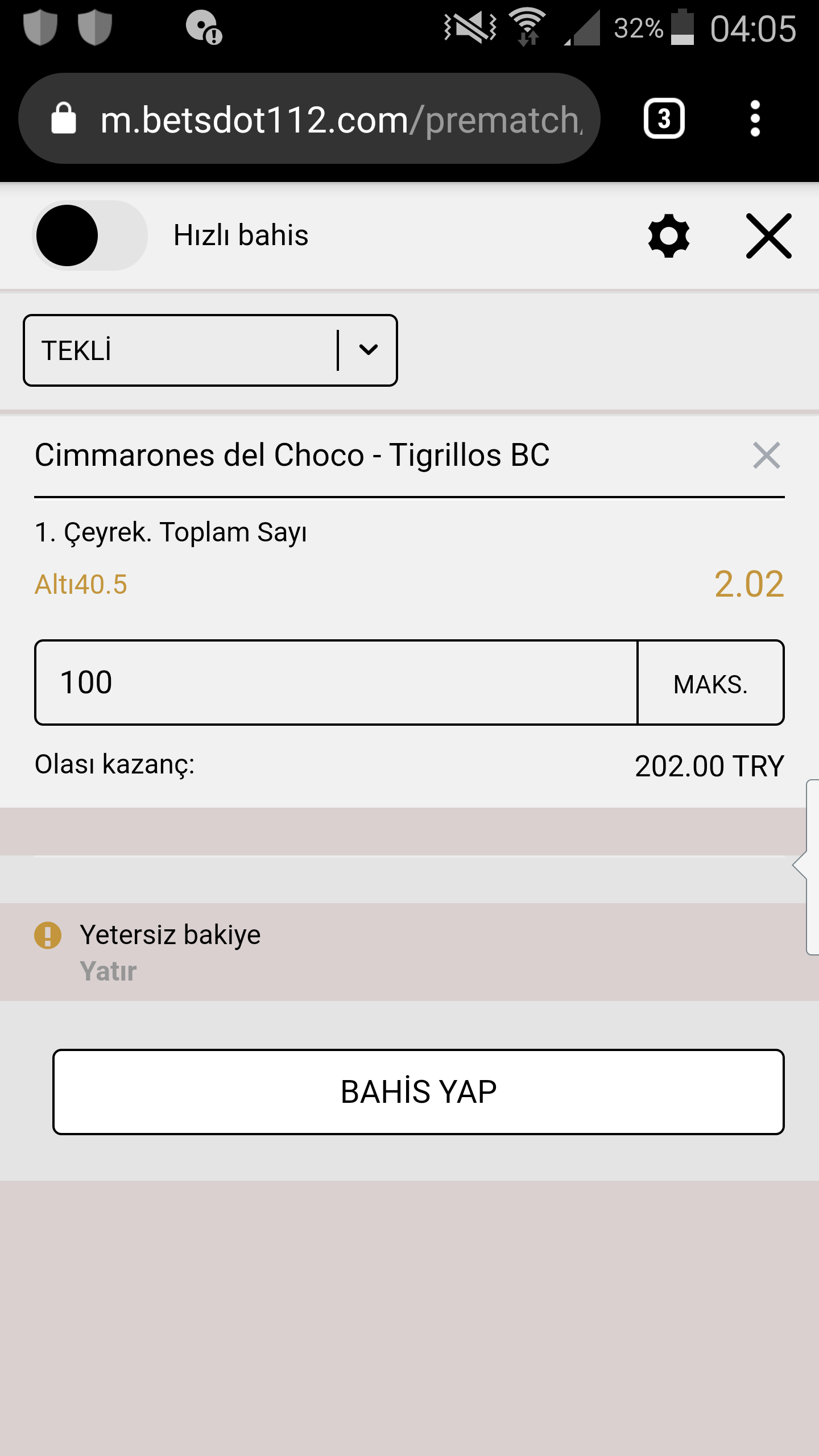Close the bet slip panel
The image size is (819, 1456).
click(x=768, y=235)
